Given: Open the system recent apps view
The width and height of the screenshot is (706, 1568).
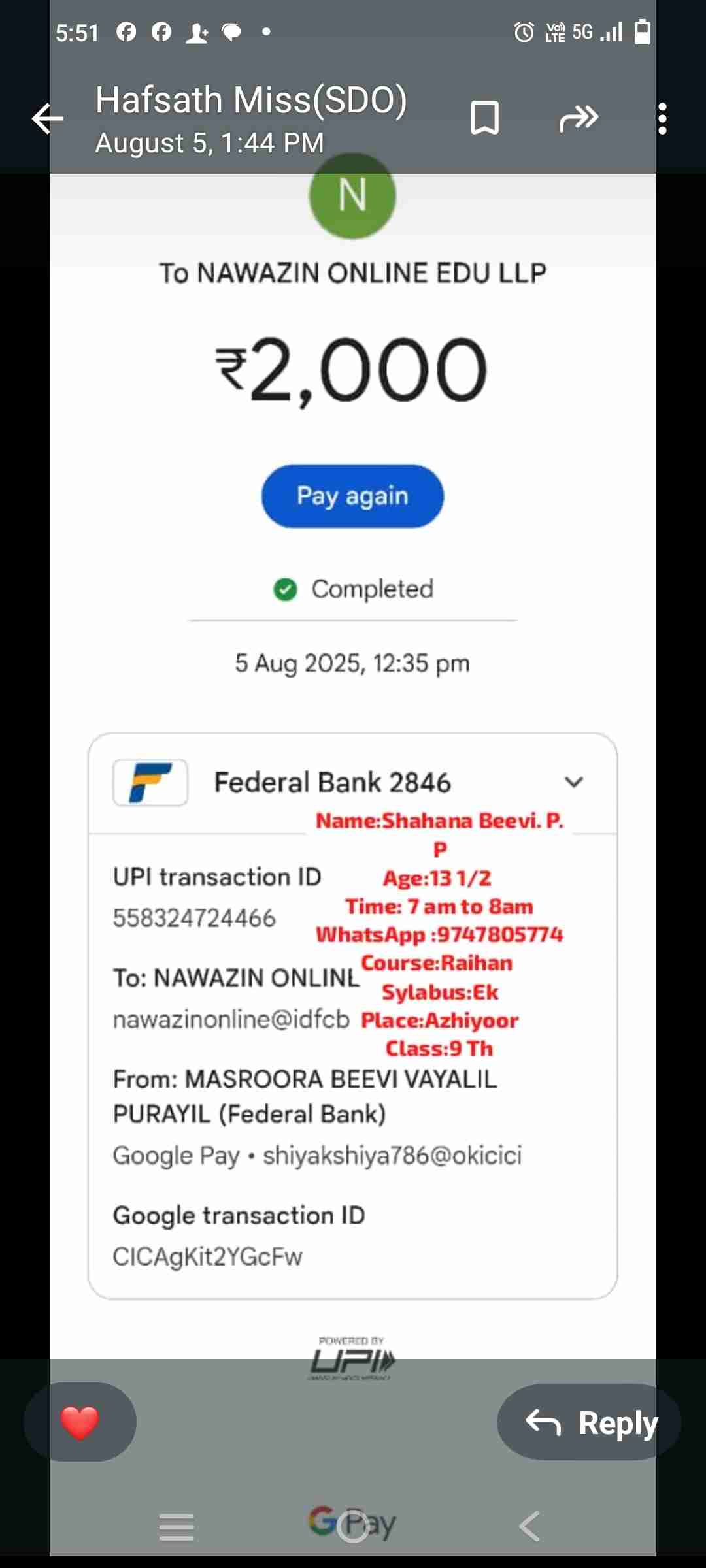Looking at the screenshot, I should 176,1527.
